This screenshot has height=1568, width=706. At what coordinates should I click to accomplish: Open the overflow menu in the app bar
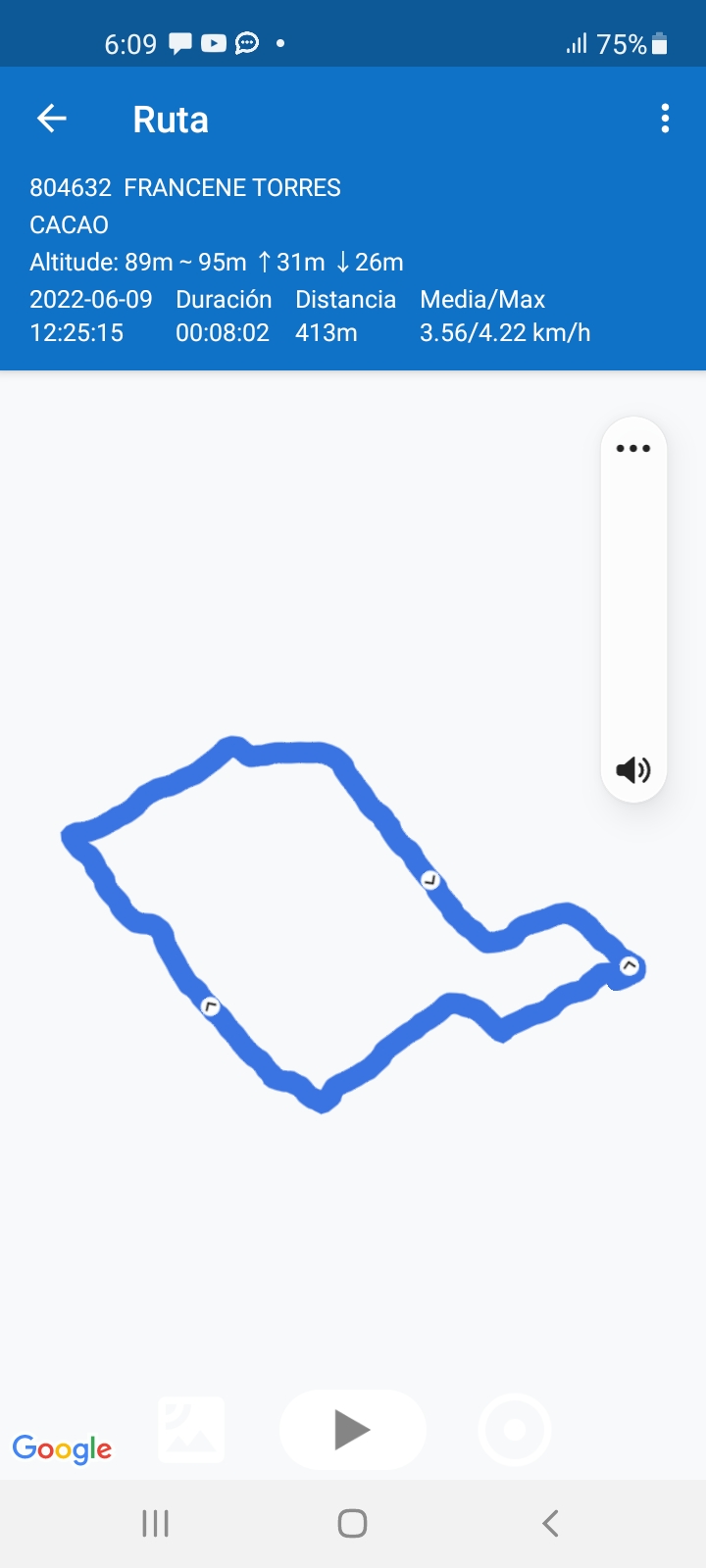click(665, 120)
